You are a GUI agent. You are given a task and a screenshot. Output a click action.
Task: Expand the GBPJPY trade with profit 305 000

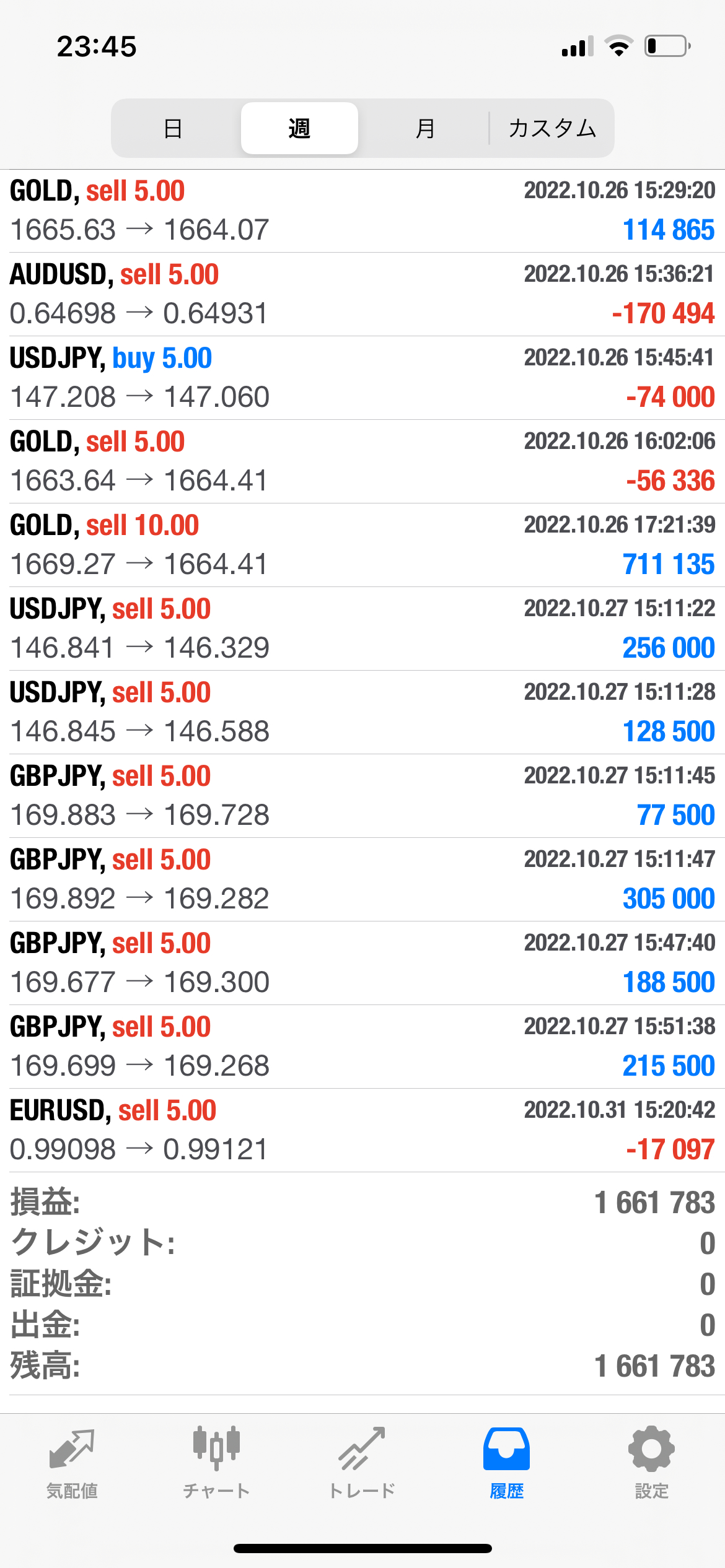[362, 879]
